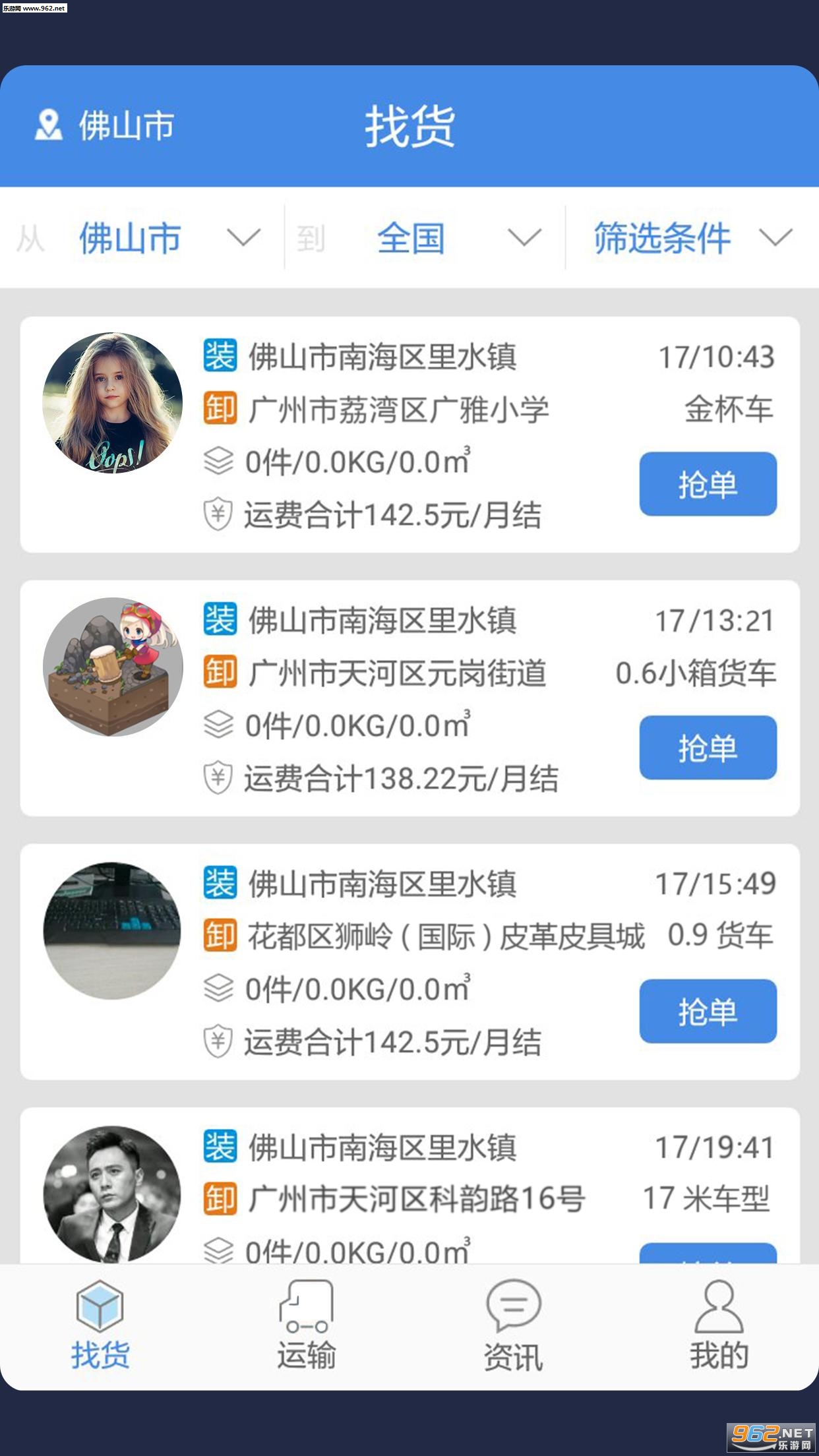Tap 抢单 for the 广雅小学 order
819x1456 pixels.
(708, 484)
